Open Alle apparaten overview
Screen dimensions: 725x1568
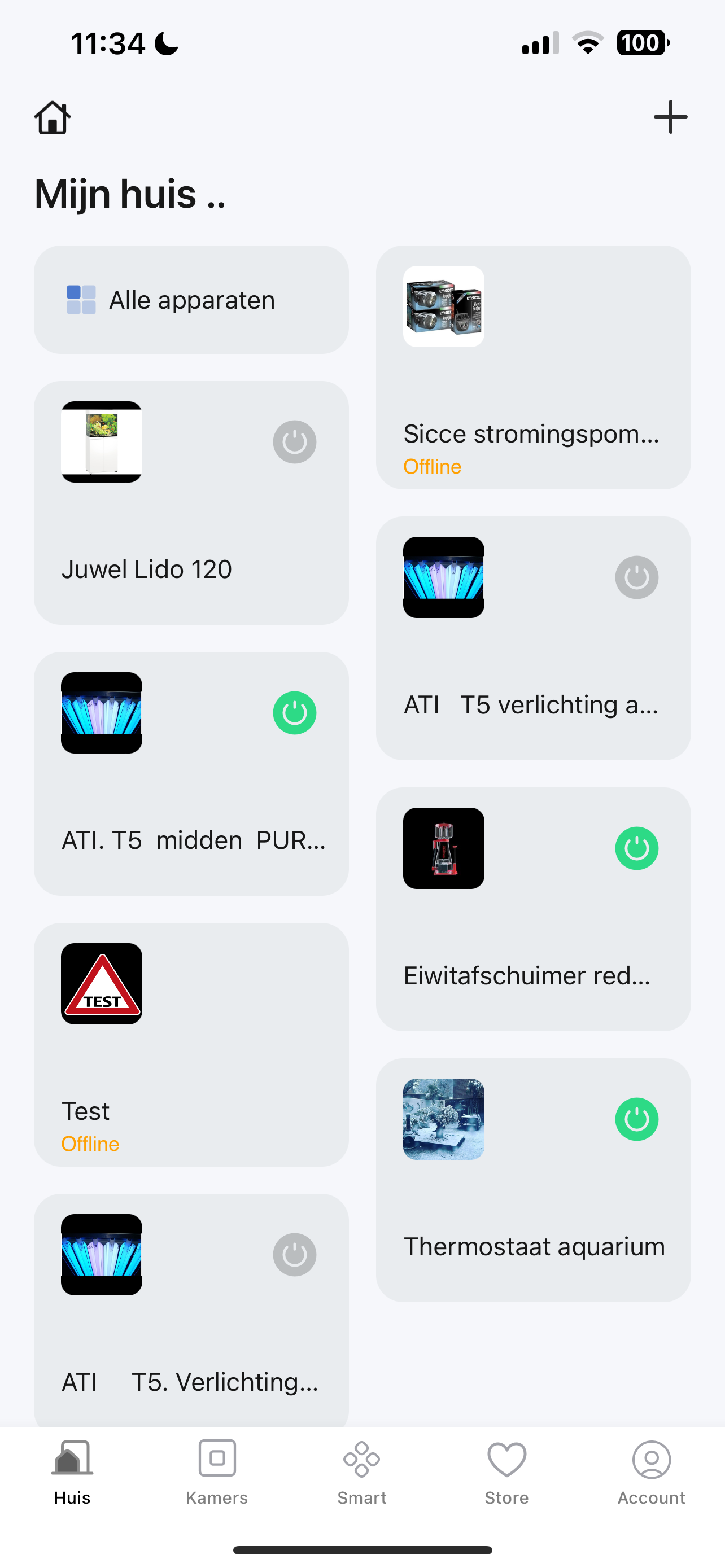(x=191, y=300)
